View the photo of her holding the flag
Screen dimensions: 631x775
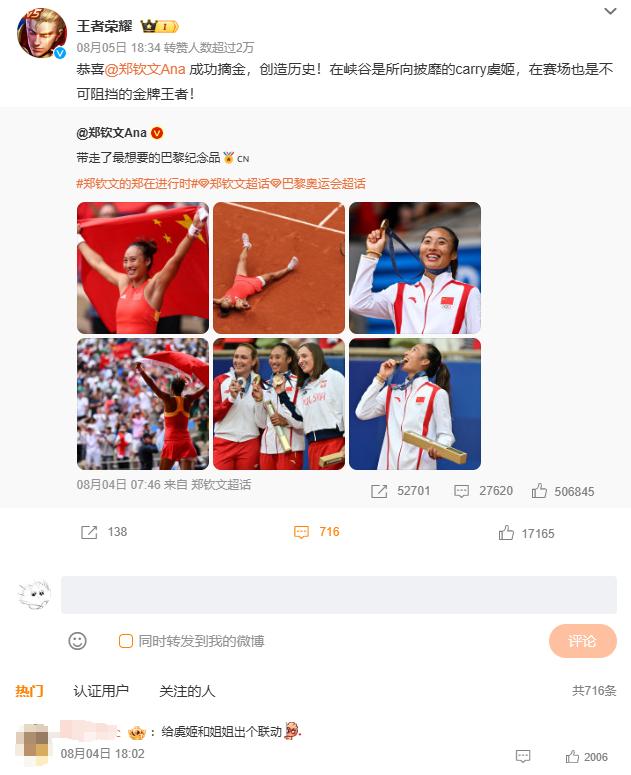coord(143,268)
